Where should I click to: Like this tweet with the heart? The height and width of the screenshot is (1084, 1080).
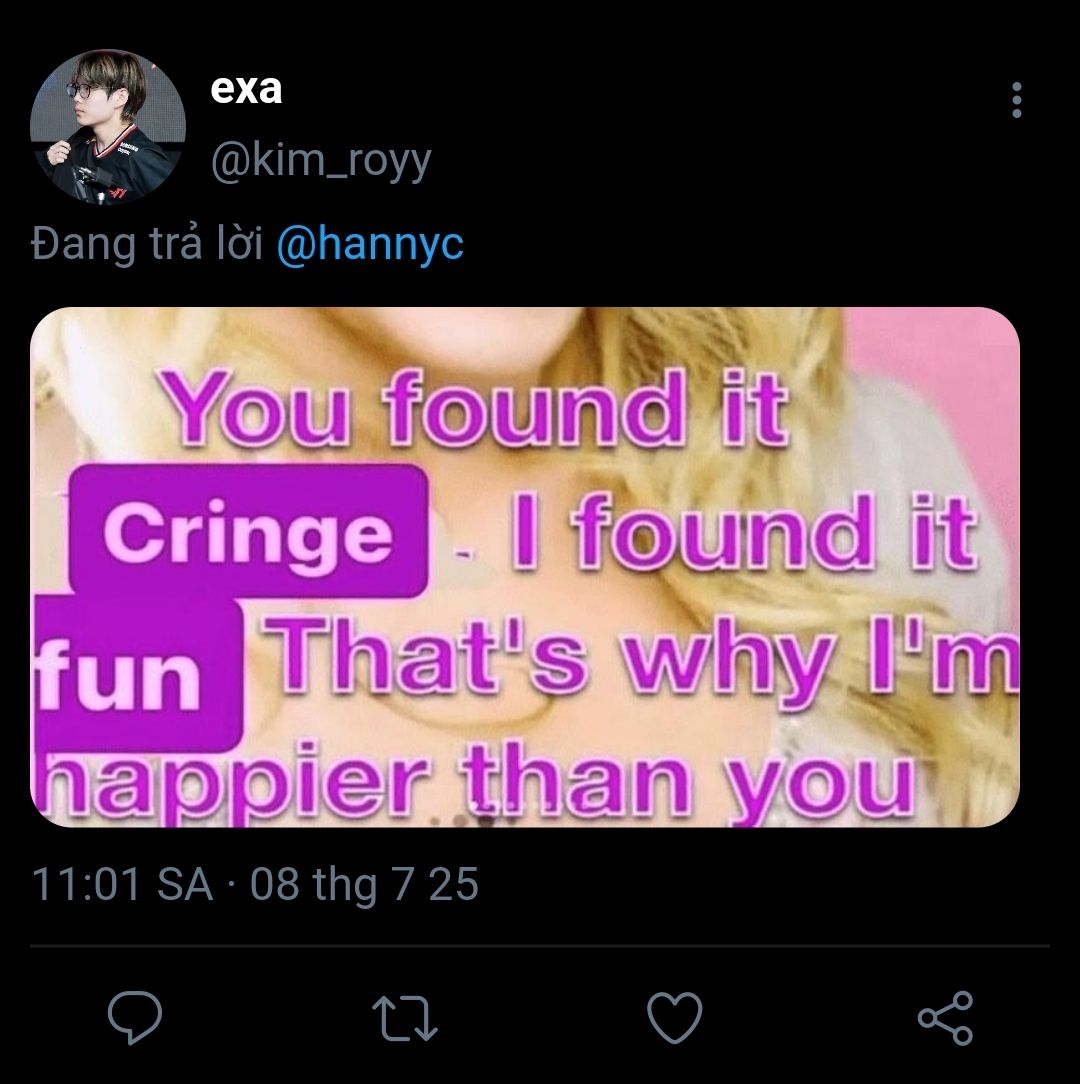675,1018
